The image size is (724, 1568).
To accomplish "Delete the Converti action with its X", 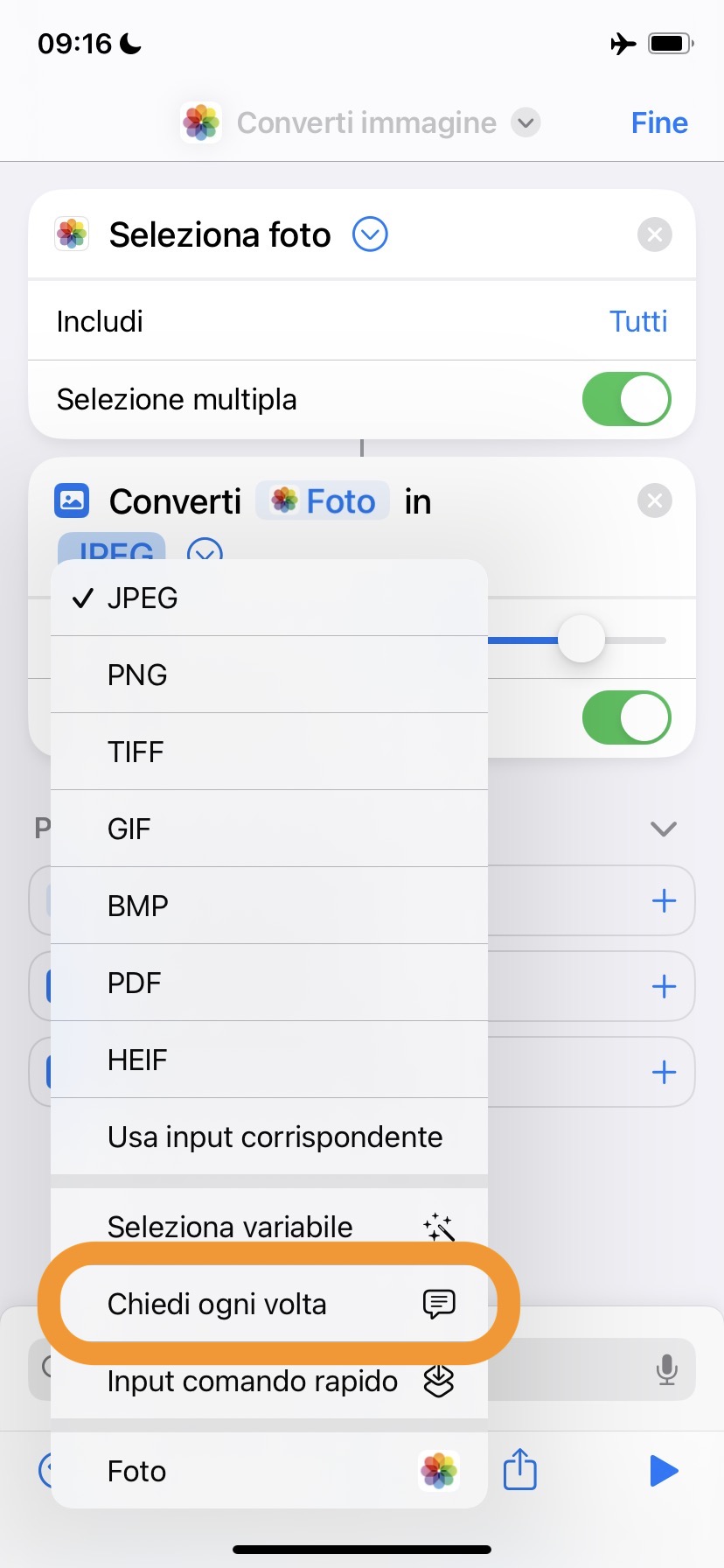I will [x=654, y=501].
